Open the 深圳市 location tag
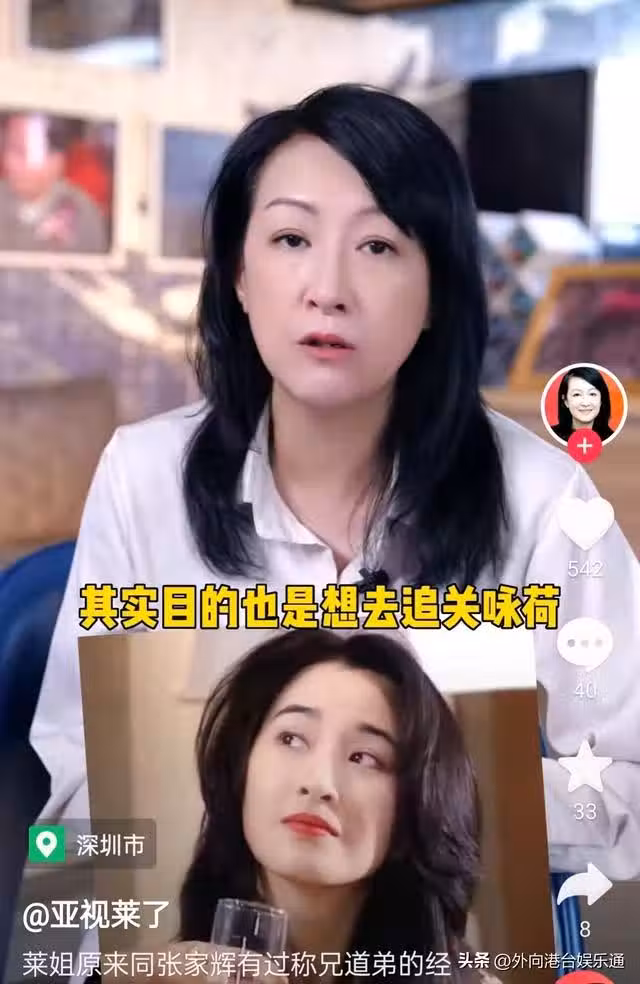Viewport: 640px width, 984px height. [92, 844]
